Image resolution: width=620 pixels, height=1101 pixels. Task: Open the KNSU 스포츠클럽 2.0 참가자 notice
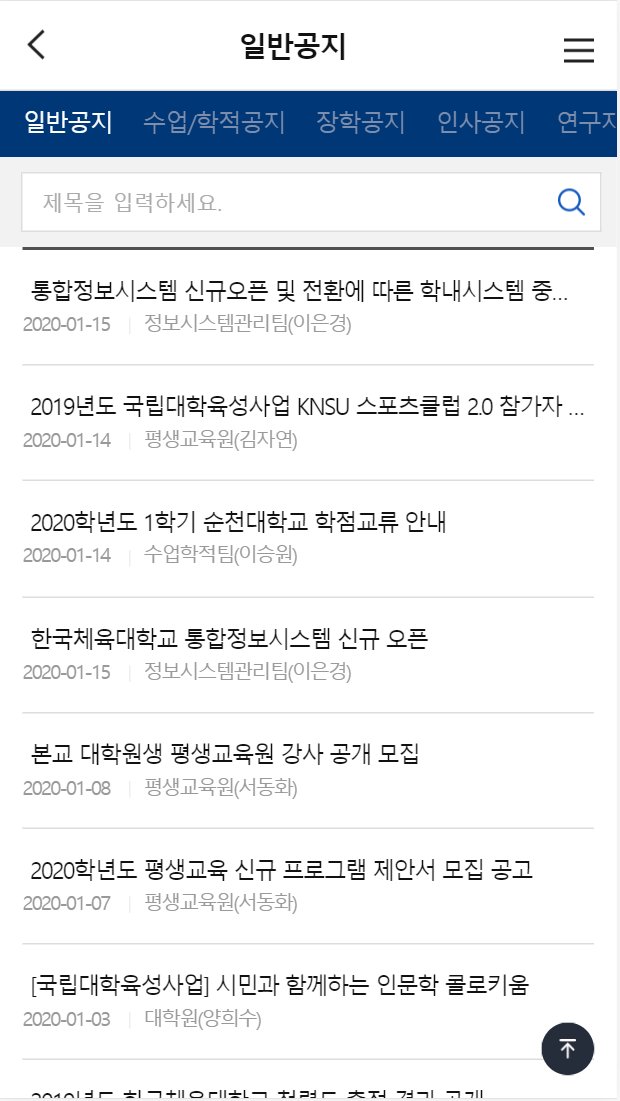[308, 423]
